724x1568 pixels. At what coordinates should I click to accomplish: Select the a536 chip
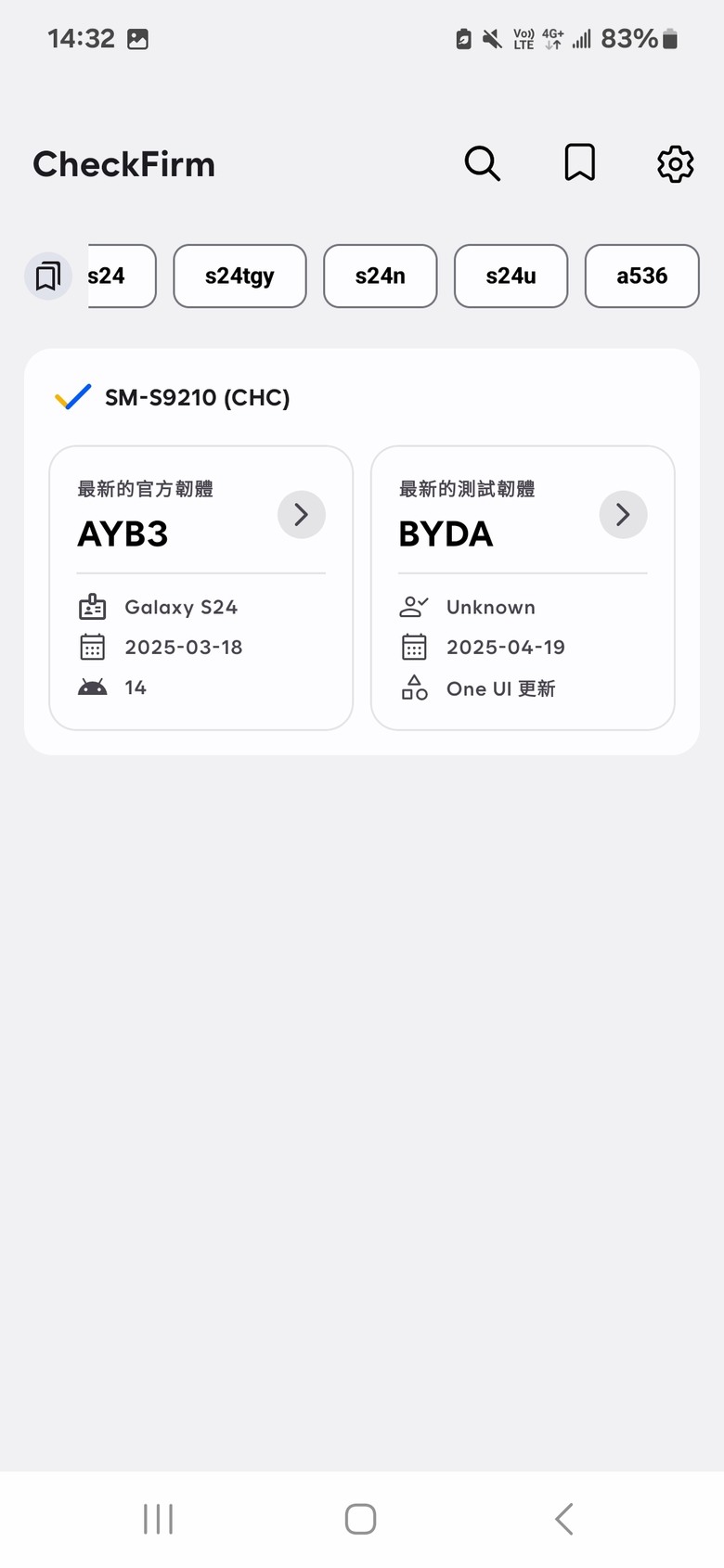[642, 276]
